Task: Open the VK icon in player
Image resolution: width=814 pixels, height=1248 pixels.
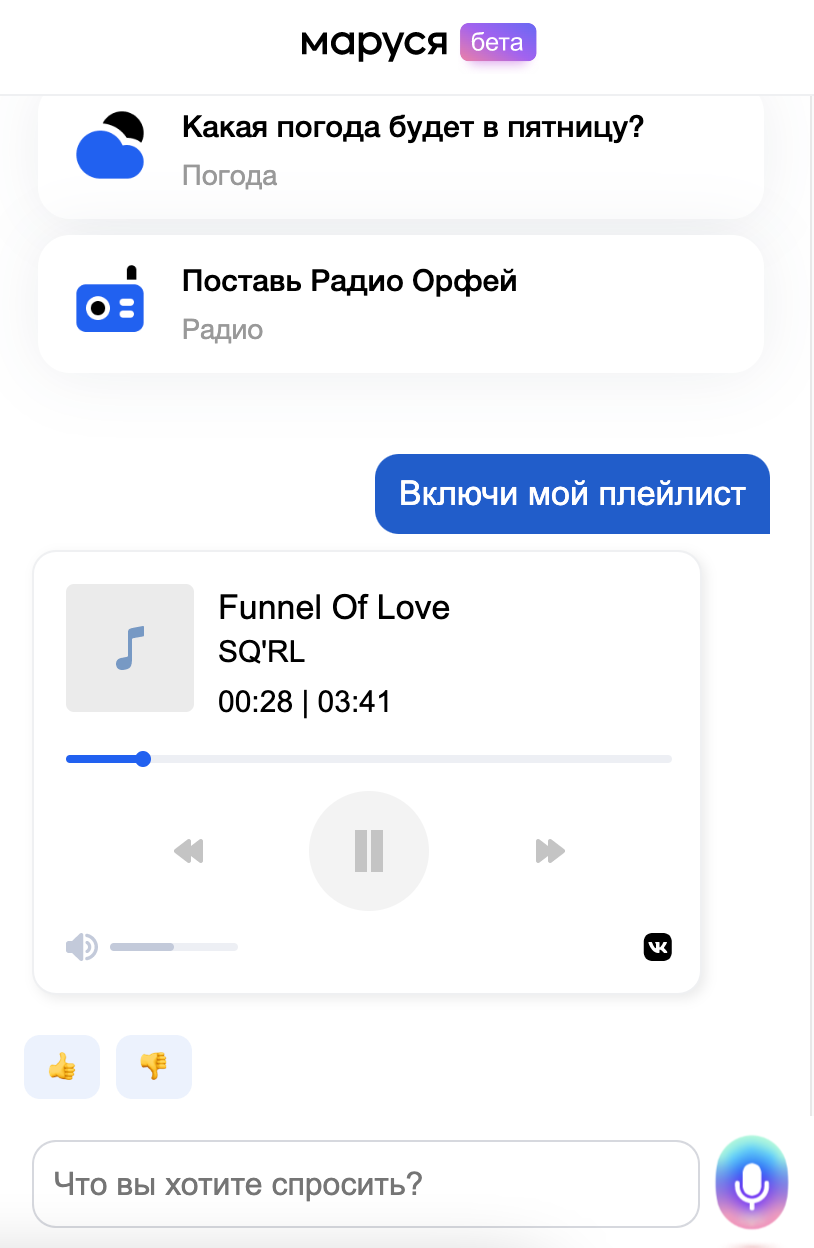Action: pyautogui.click(x=657, y=946)
